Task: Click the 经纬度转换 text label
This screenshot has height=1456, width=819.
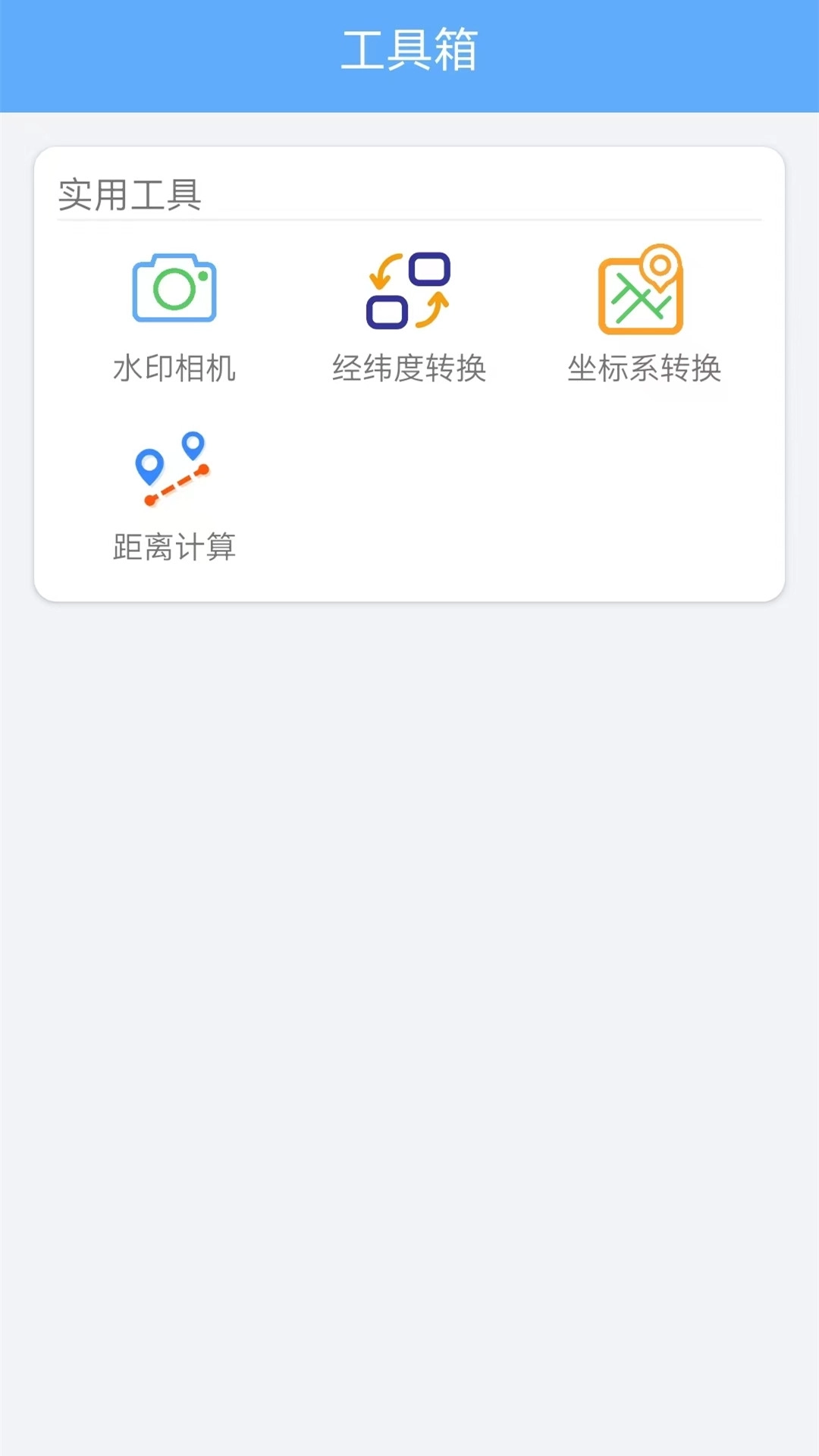Action: coord(409,369)
